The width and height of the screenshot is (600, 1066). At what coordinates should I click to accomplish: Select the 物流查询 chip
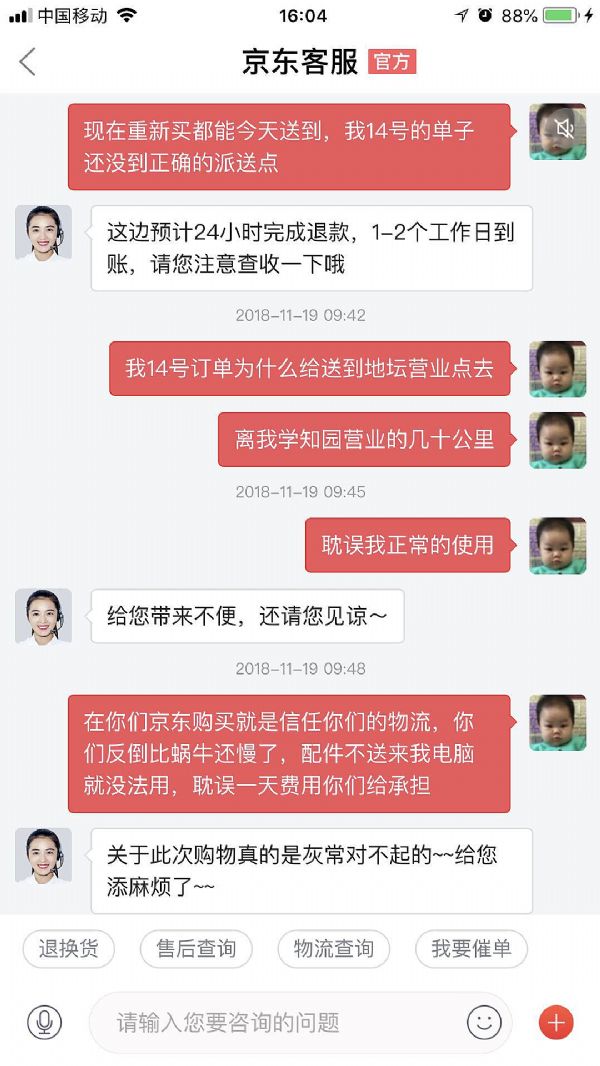[333, 949]
